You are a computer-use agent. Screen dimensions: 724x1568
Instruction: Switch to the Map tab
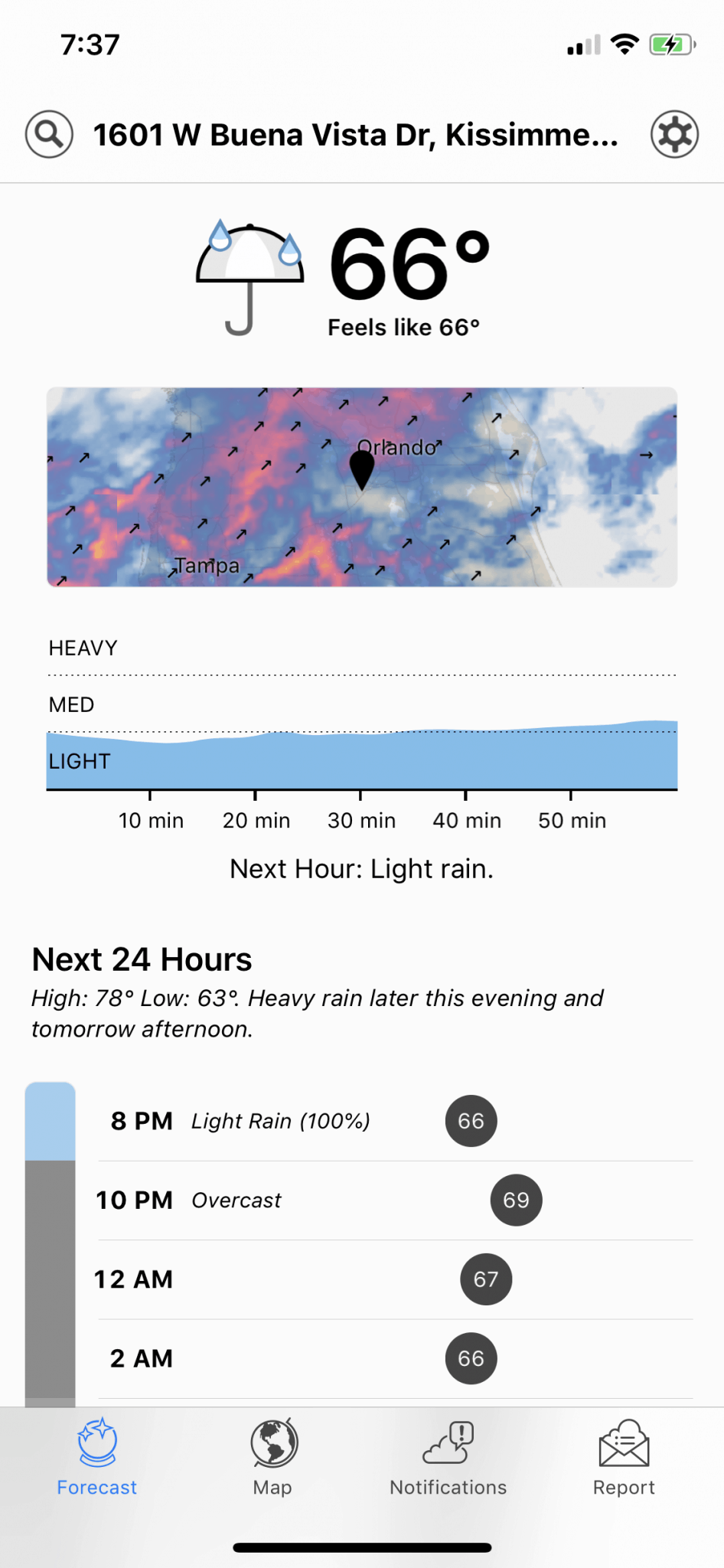pos(272,1457)
